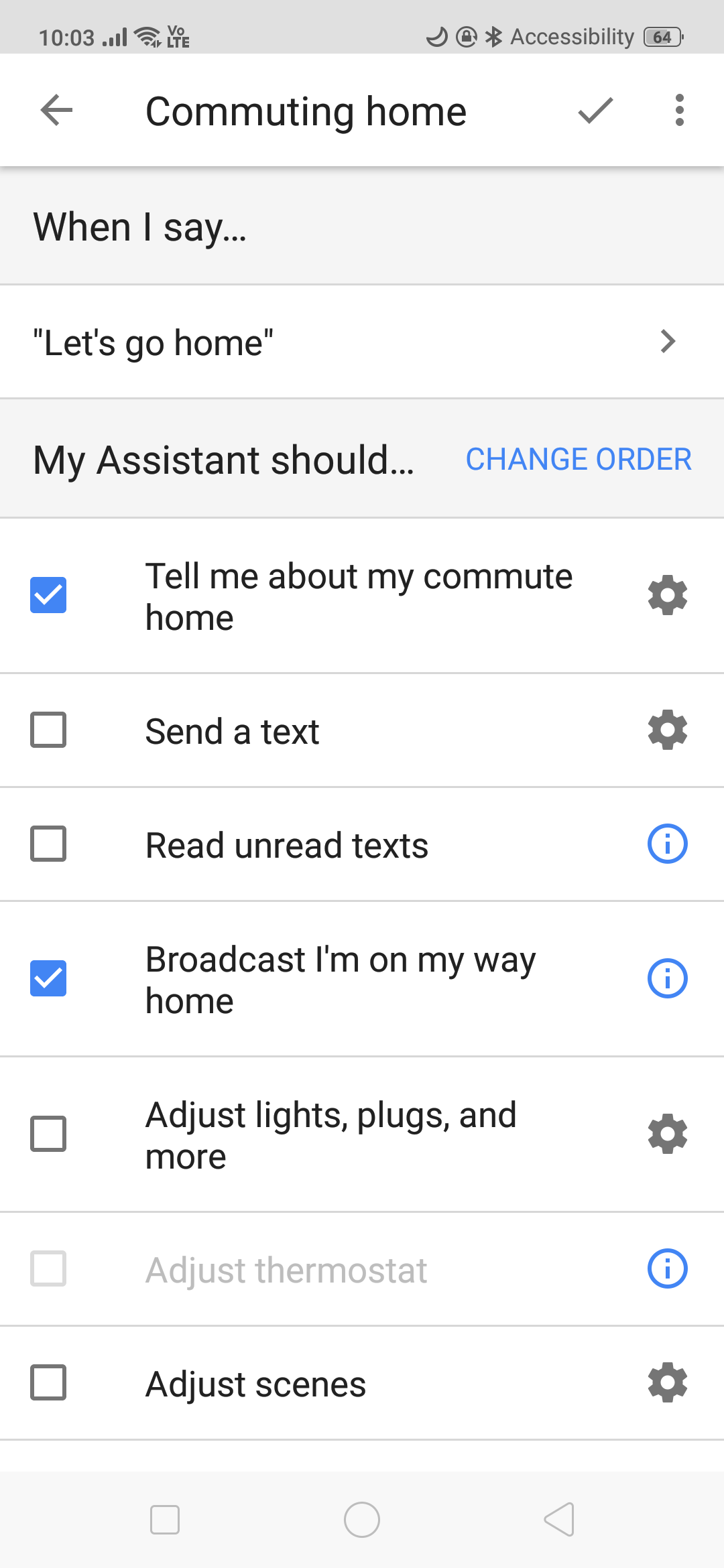Uncheck Tell me about my commute home
Image resolution: width=724 pixels, height=1568 pixels.
click(48, 595)
